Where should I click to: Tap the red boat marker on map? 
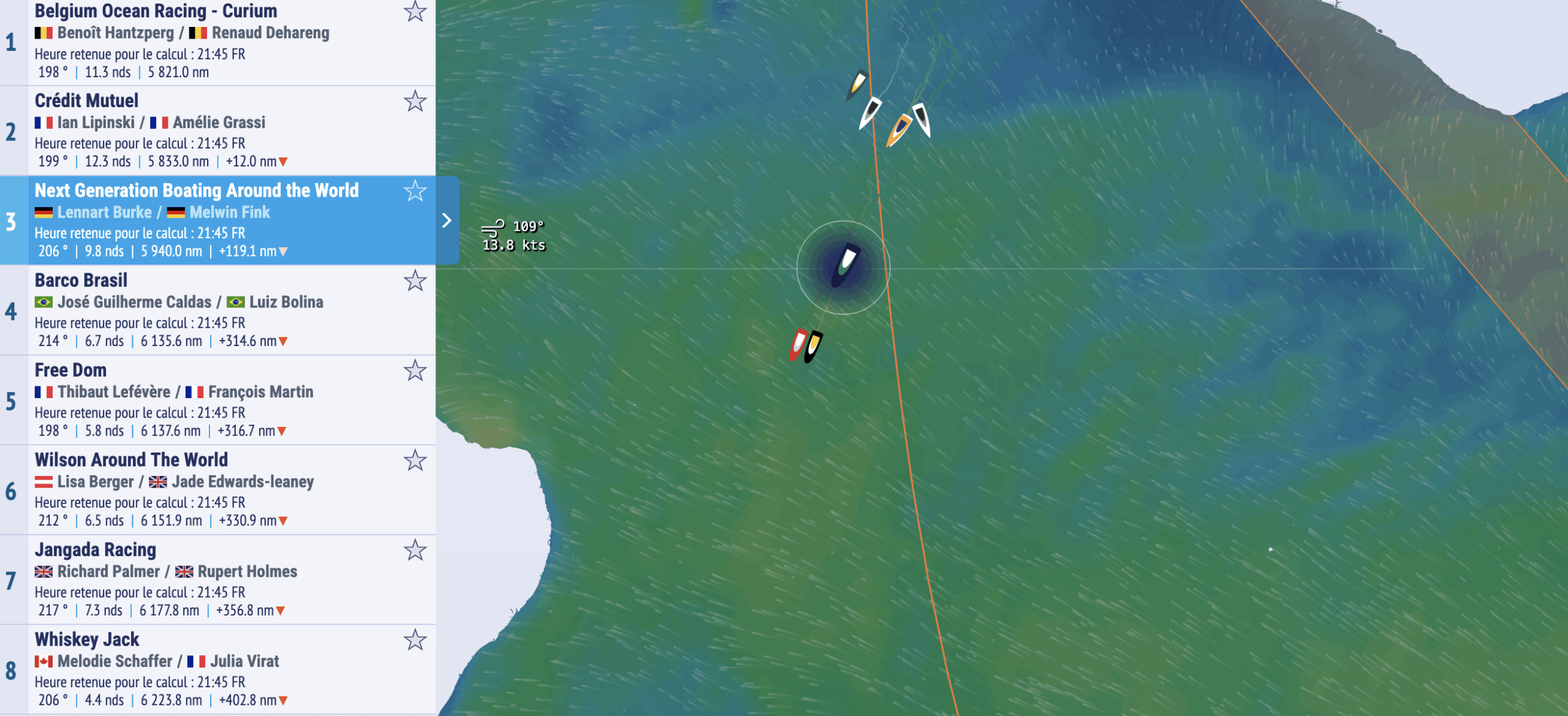797,344
